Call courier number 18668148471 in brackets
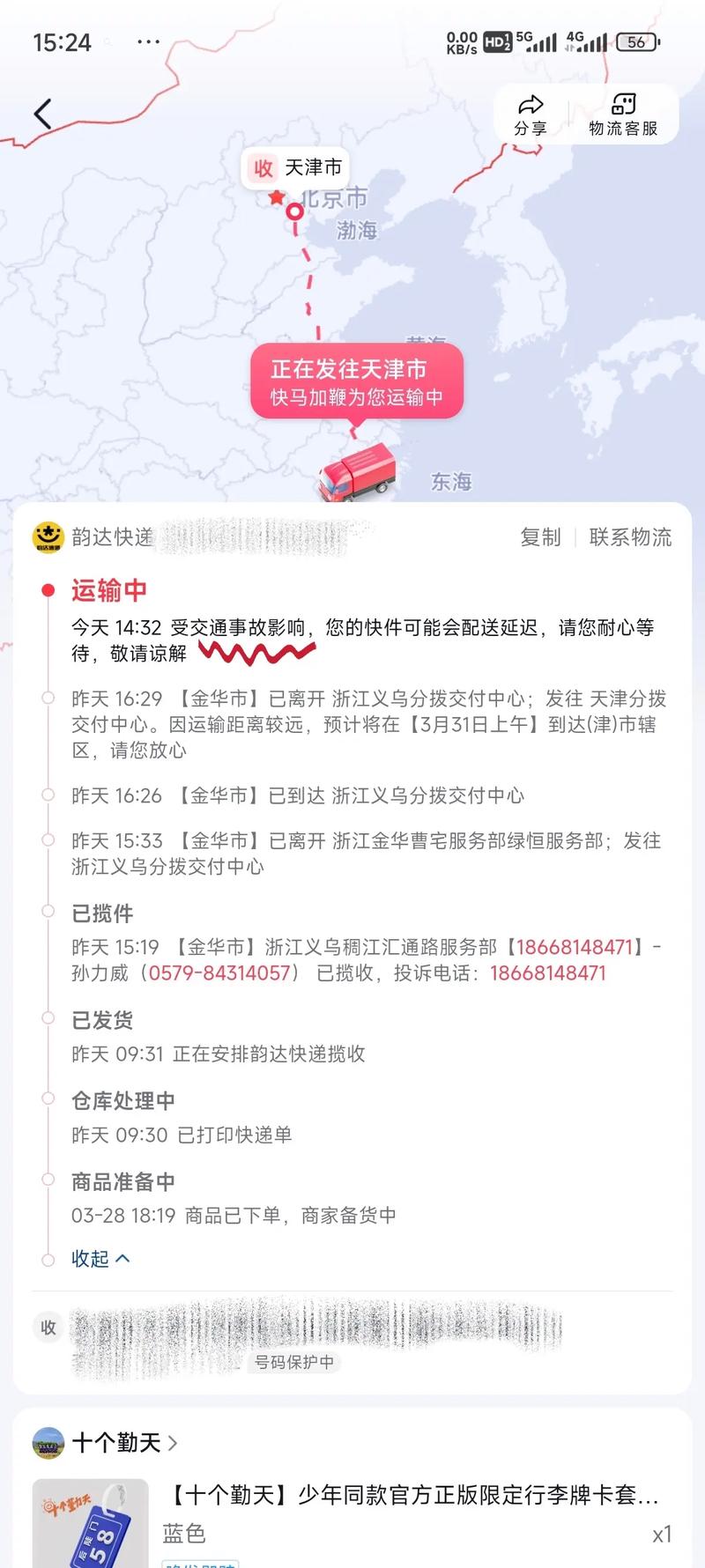The image size is (705, 1568). [x=575, y=947]
